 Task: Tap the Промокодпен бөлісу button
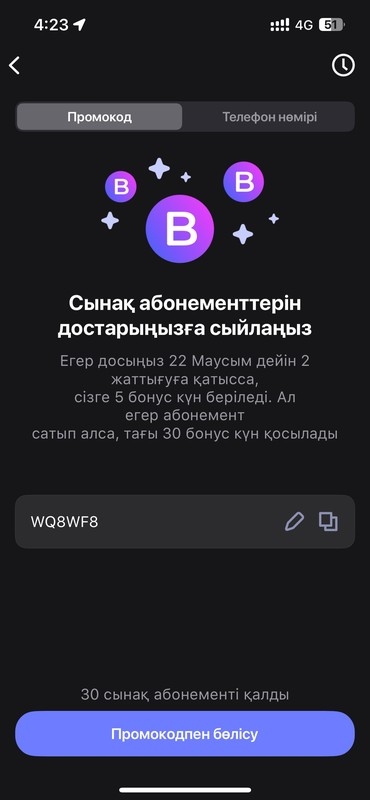185,734
